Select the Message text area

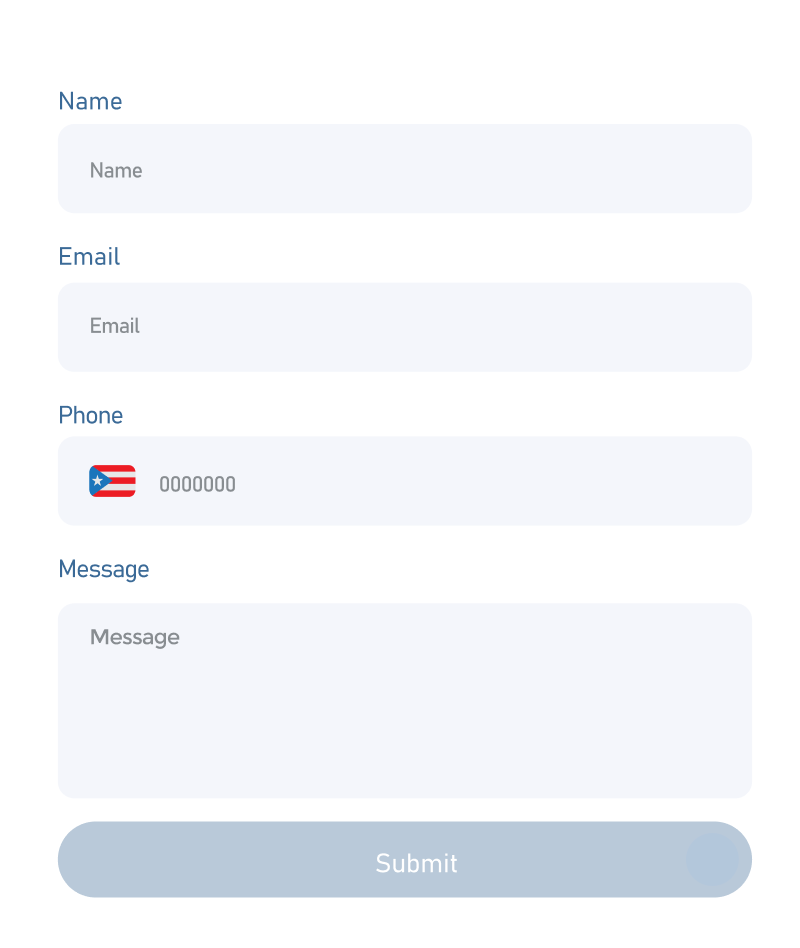tap(404, 700)
